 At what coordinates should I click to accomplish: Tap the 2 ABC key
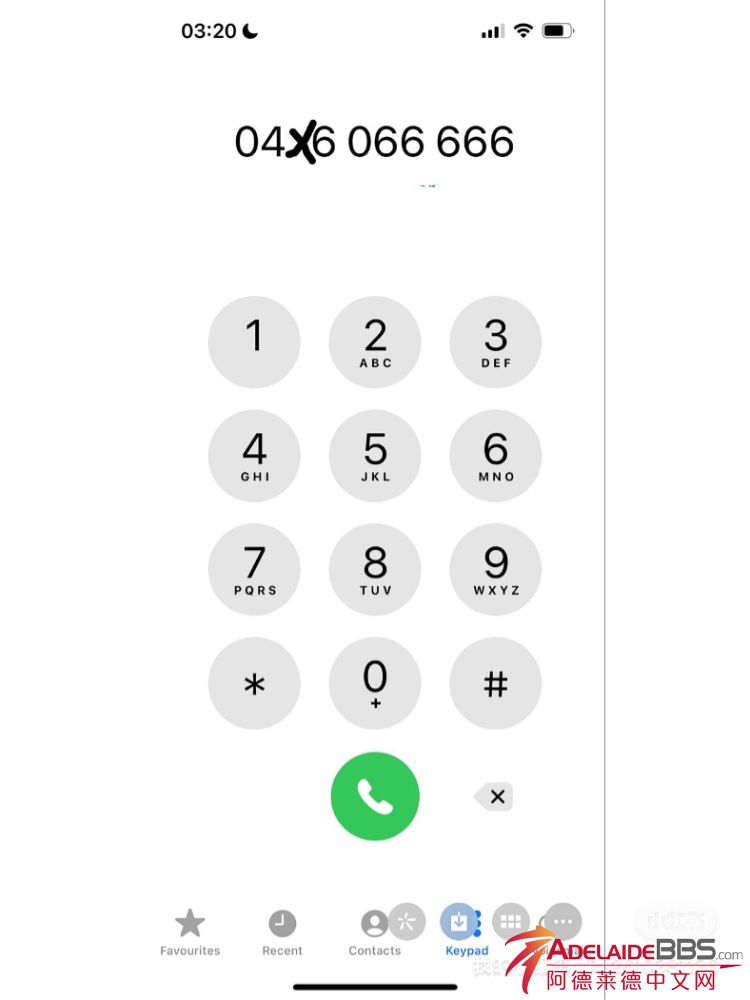point(375,342)
